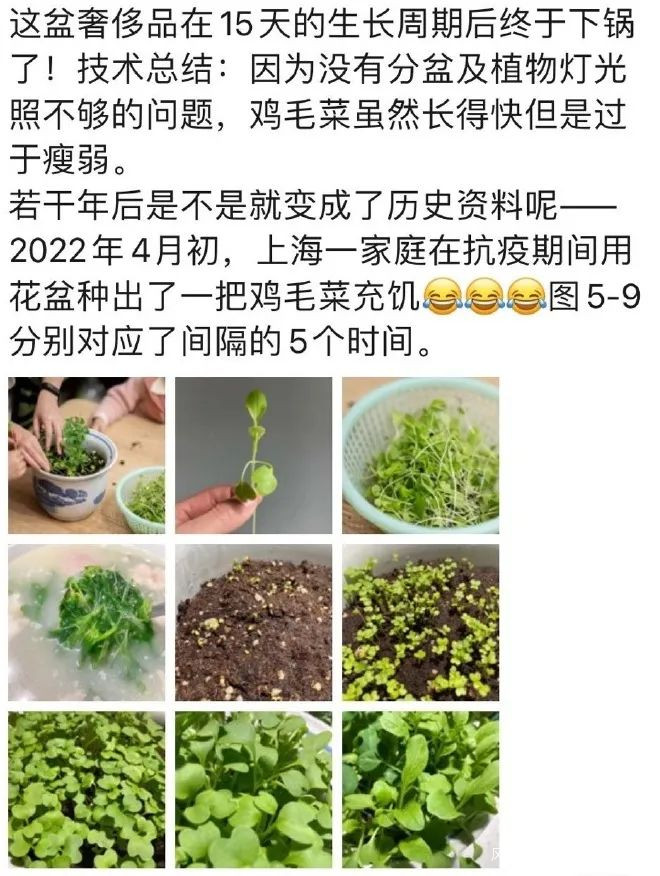Open photo of sprouts in green basket
This screenshot has width=660, height=876.
tap(420, 455)
